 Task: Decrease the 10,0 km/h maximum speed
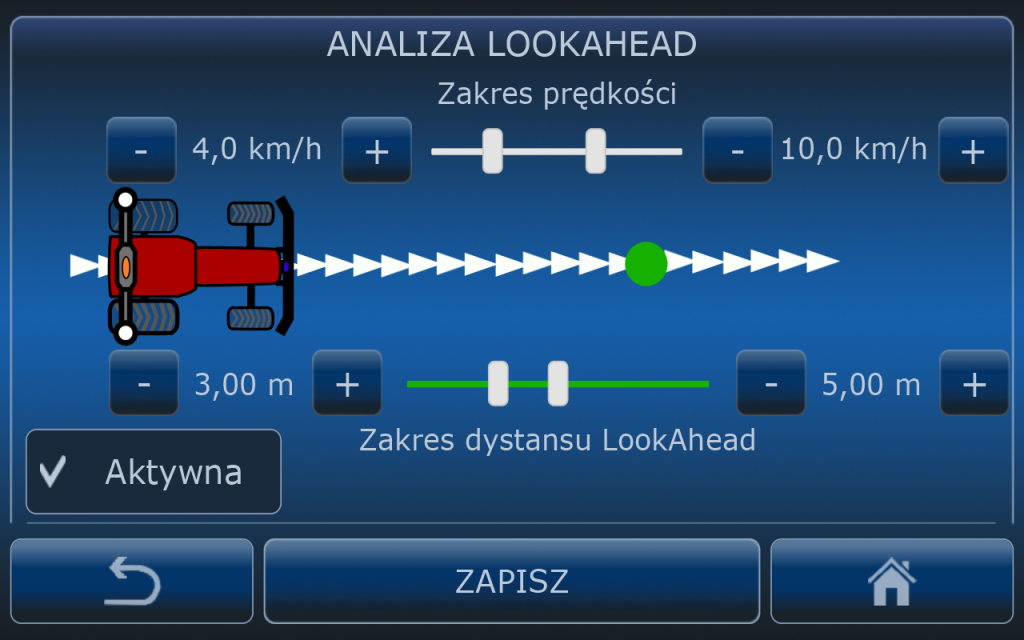coord(737,151)
